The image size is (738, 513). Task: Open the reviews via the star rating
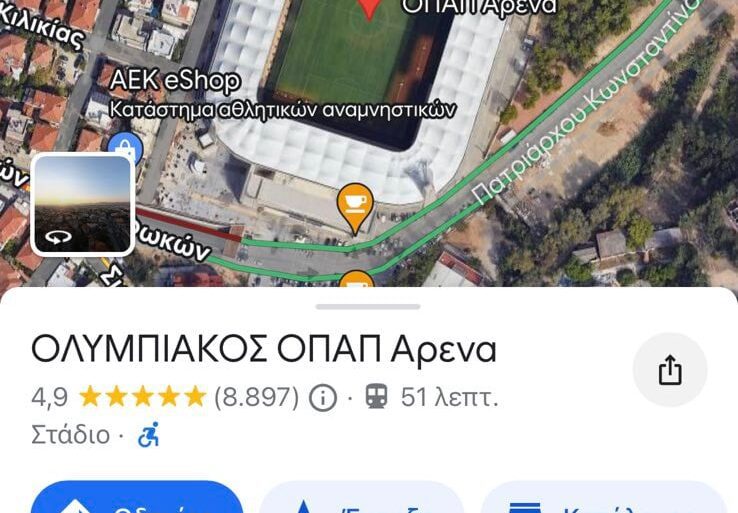pyautogui.click(x=141, y=397)
